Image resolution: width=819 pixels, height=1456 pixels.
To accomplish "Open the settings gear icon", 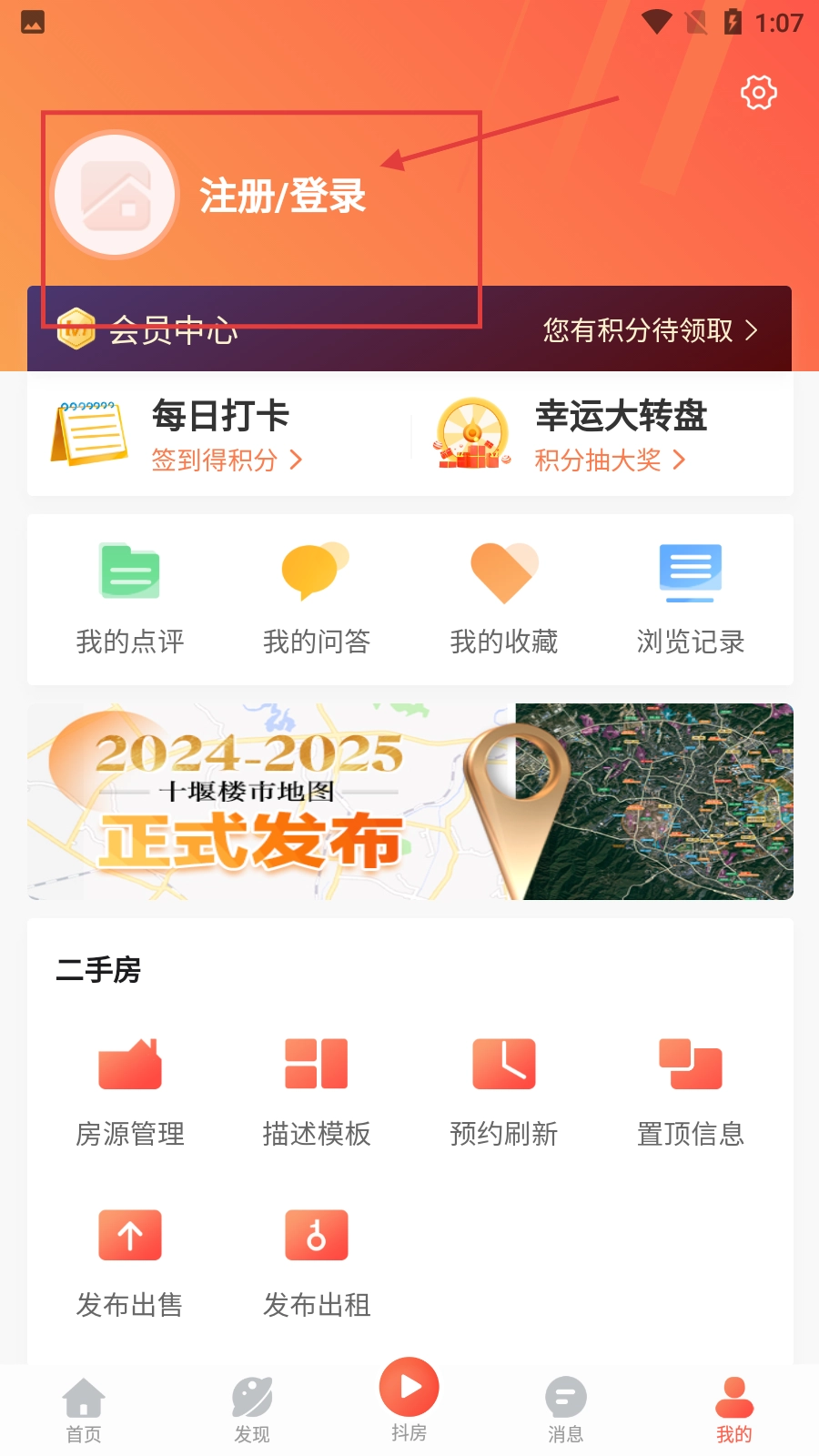I will point(758,92).
